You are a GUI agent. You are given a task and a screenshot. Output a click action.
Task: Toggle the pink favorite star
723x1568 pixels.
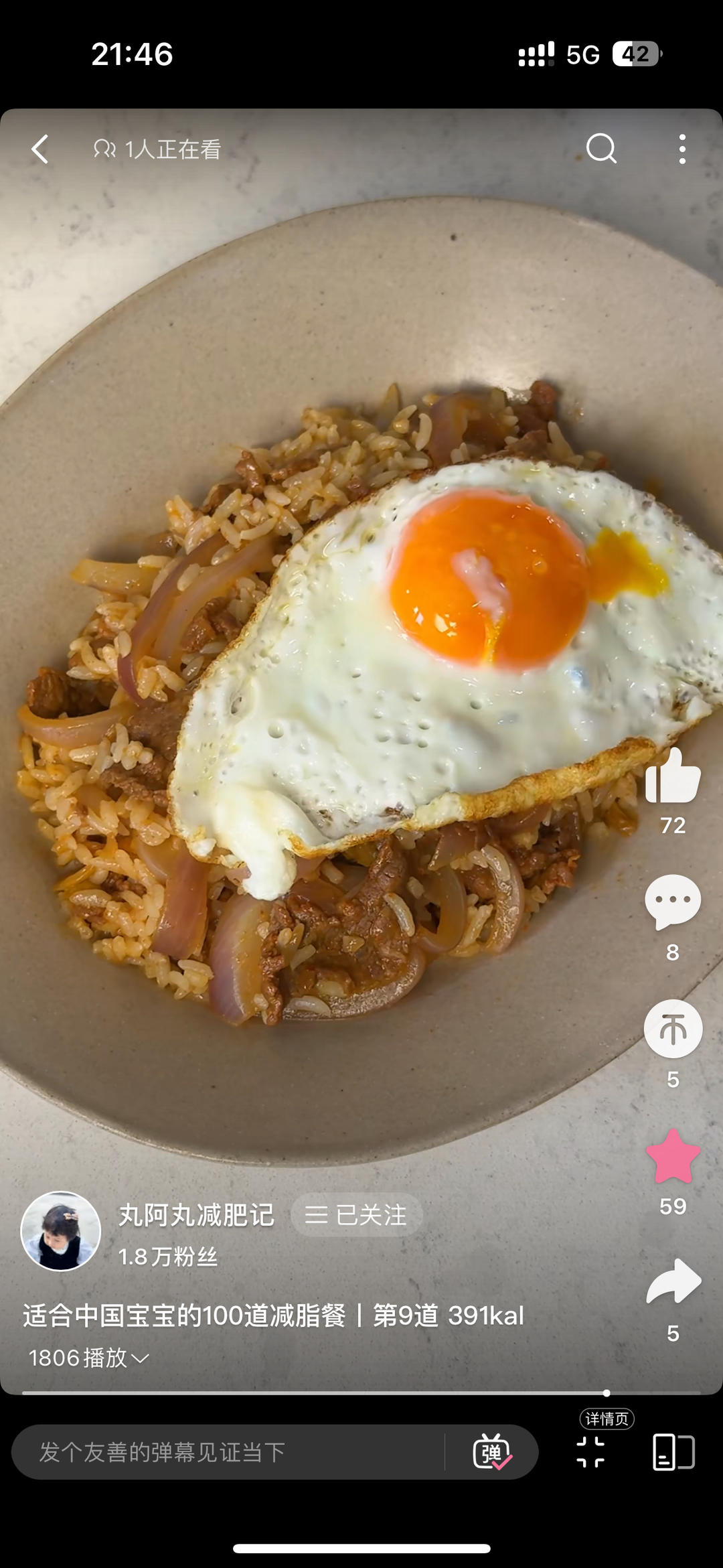673,1156
